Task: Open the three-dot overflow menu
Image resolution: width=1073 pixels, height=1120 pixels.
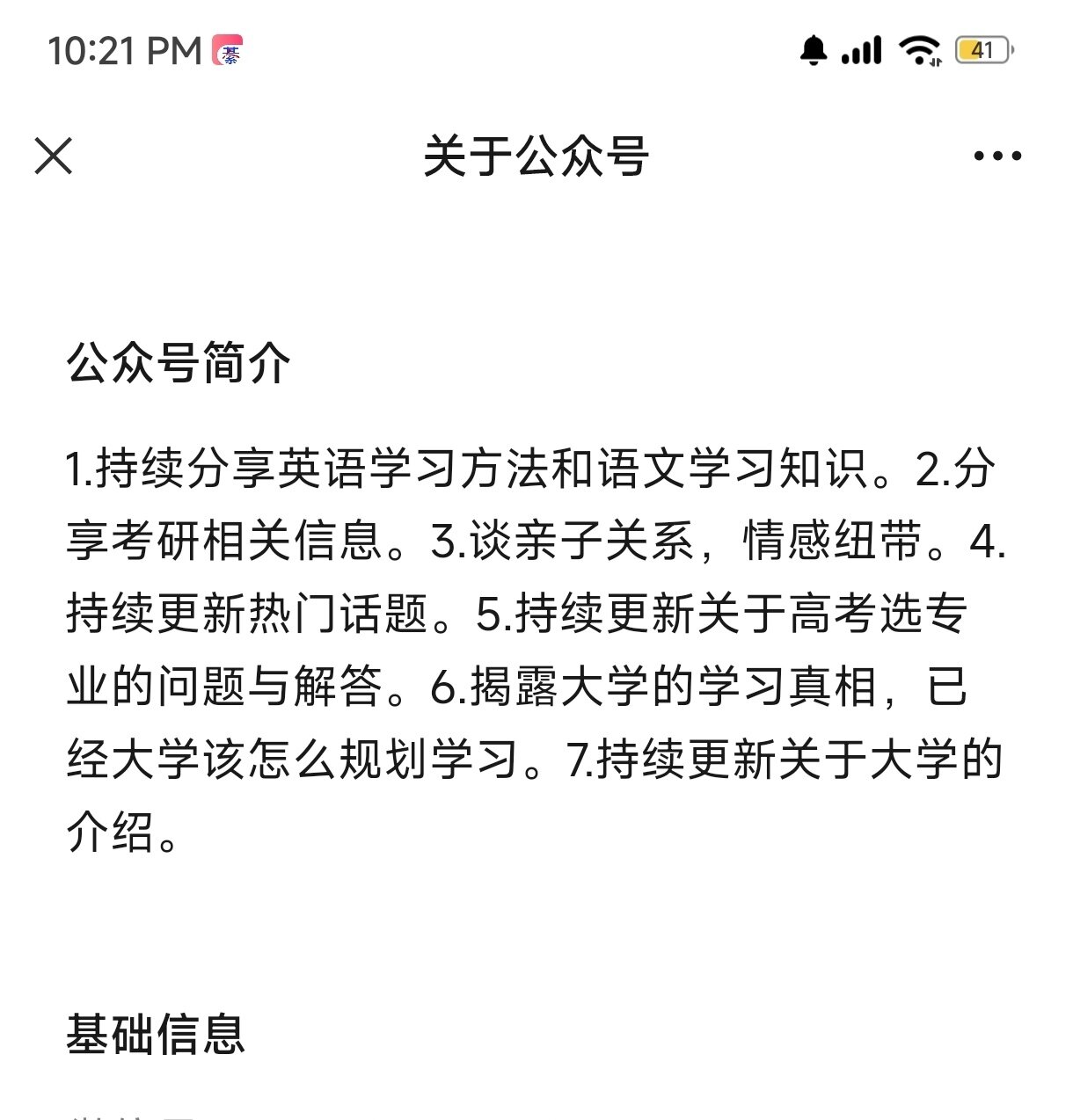Action: click(996, 156)
